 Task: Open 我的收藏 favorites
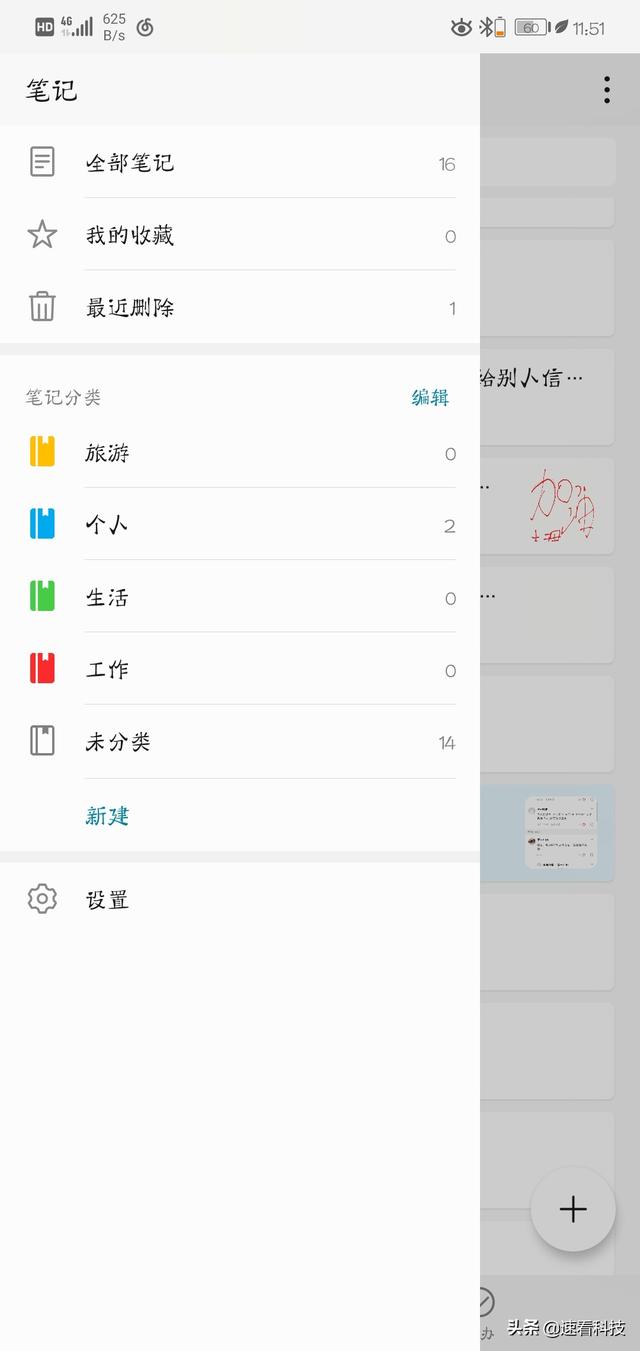tap(240, 235)
